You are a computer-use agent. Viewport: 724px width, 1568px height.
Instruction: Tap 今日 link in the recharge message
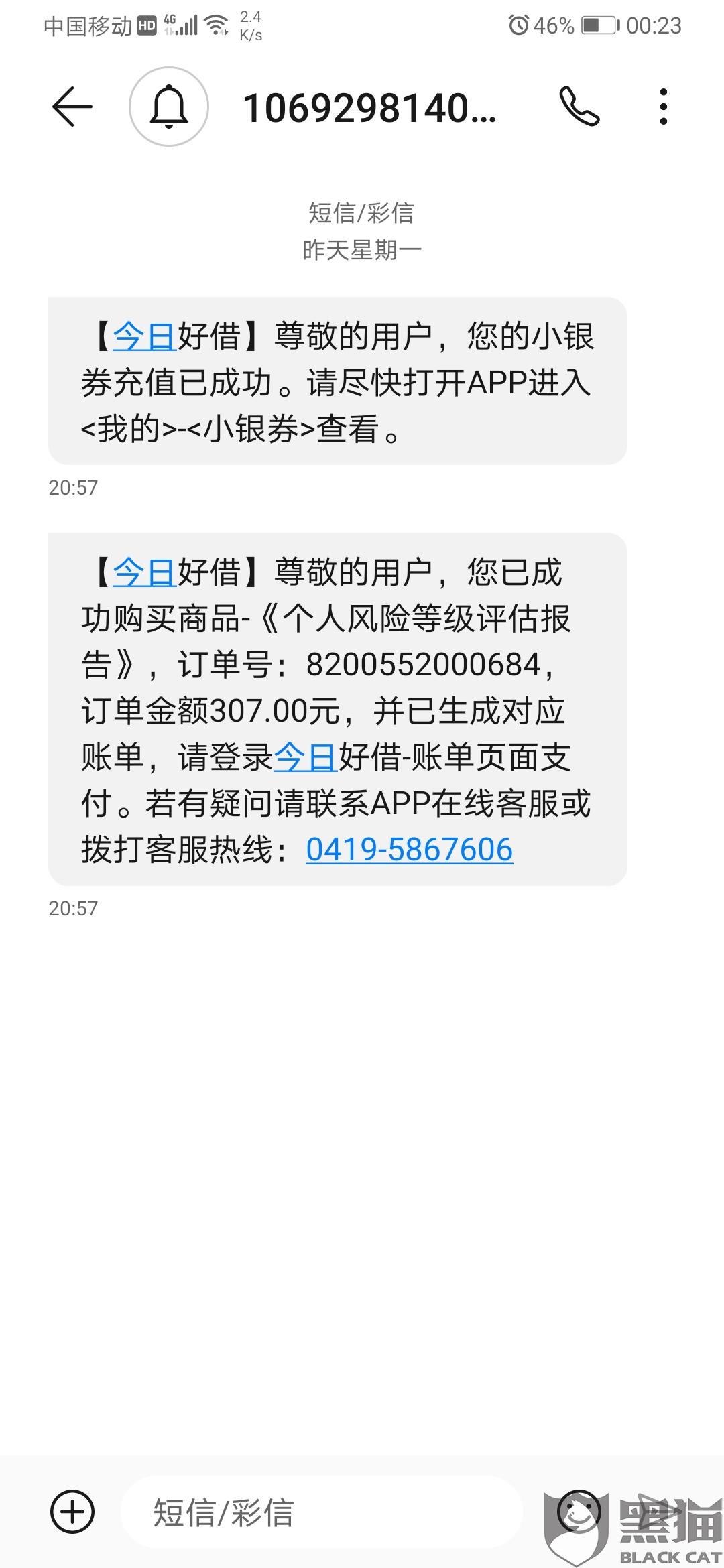[144, 336]
